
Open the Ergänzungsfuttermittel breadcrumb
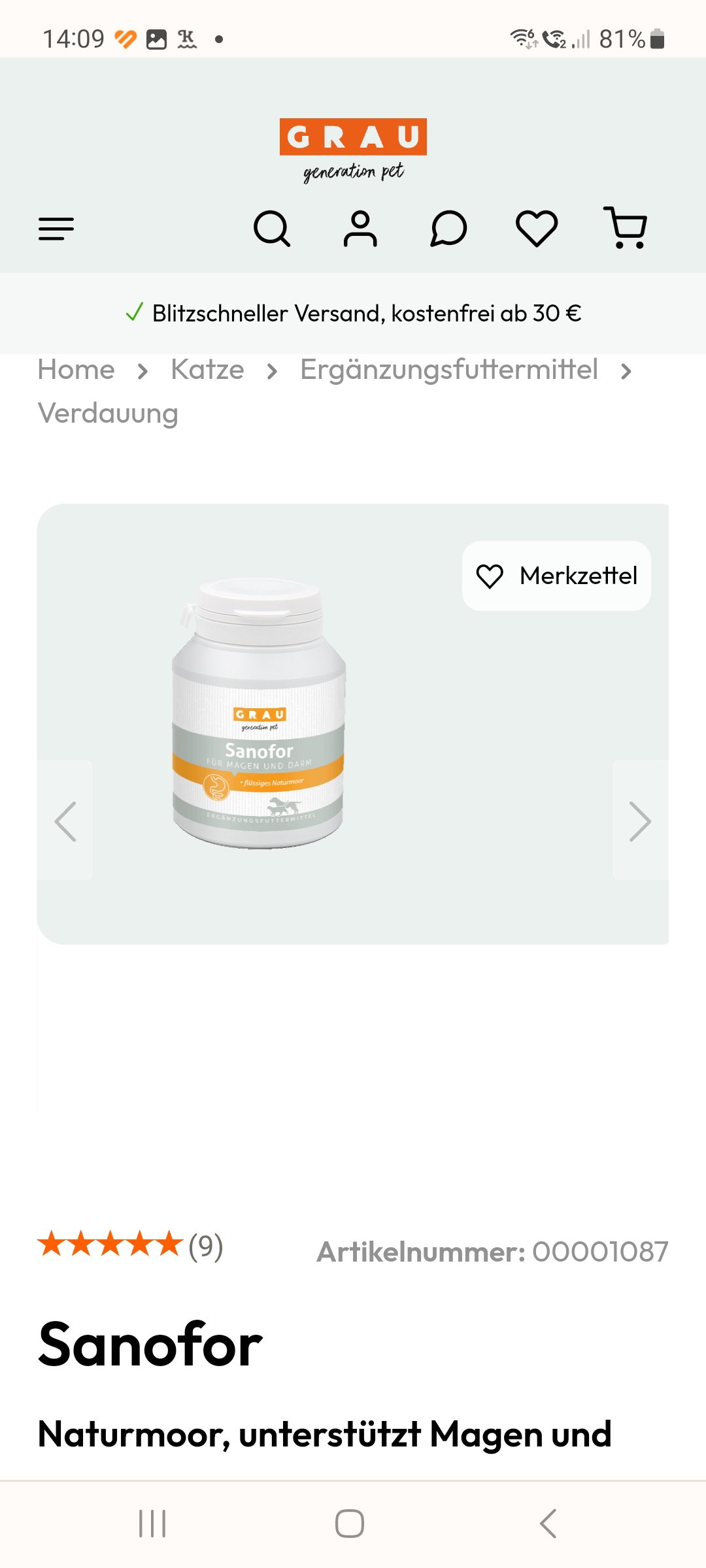[x=449, y=370]
